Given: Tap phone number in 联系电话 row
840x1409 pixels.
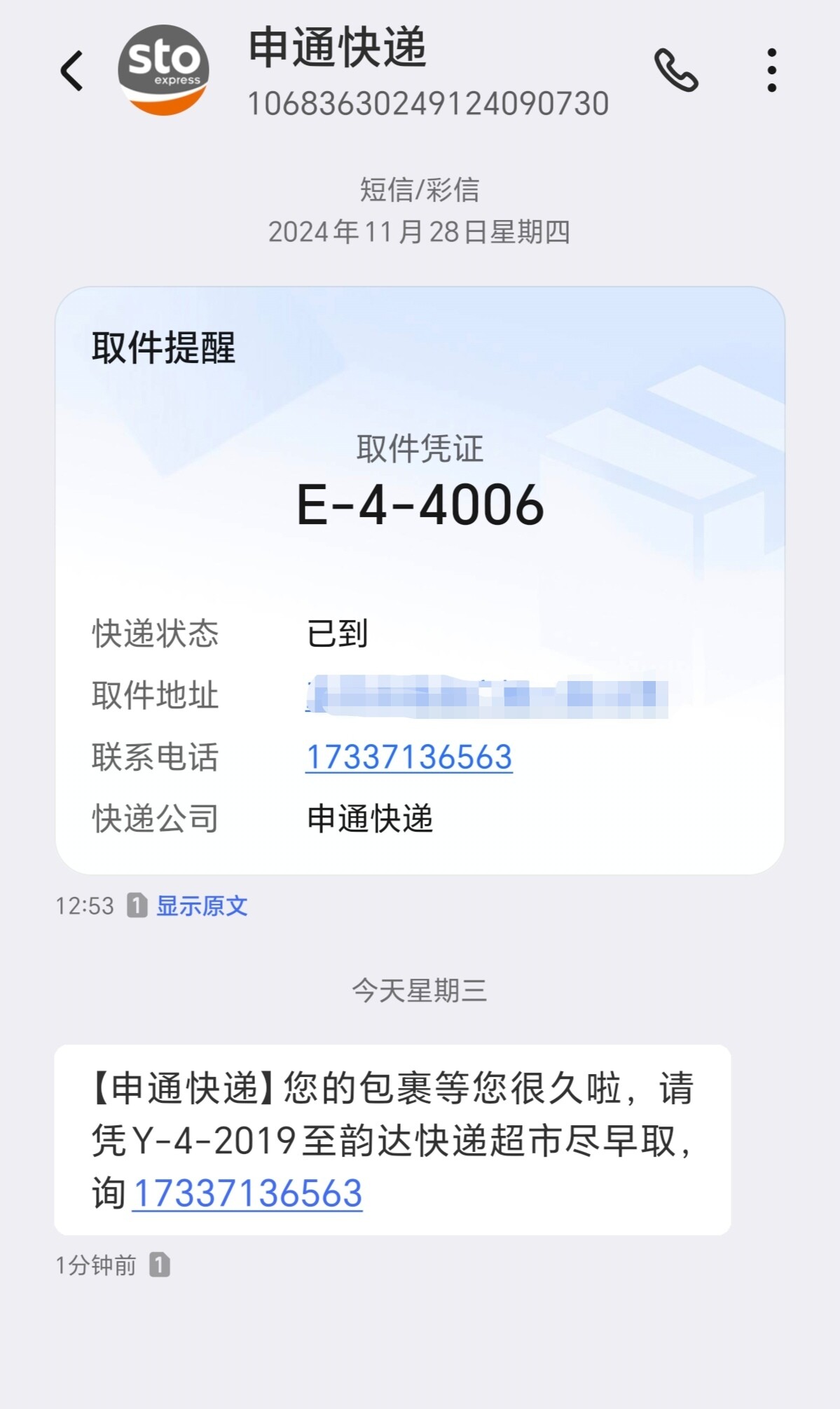Looking at the screenshot, I should tap(409, 757).
